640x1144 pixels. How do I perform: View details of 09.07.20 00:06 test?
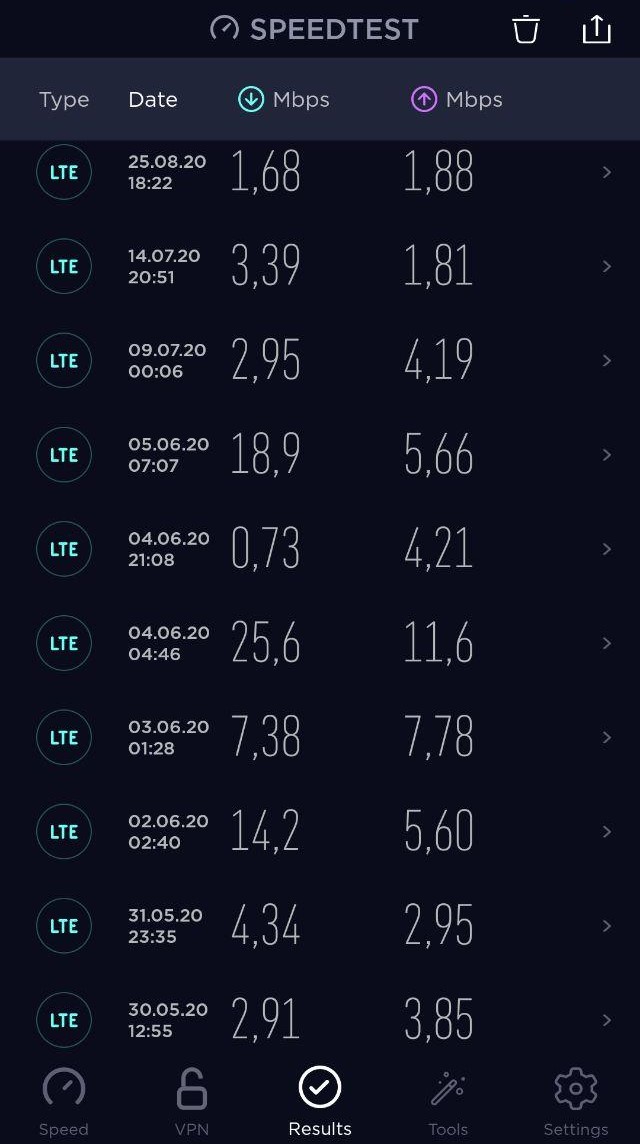point(320,360)
